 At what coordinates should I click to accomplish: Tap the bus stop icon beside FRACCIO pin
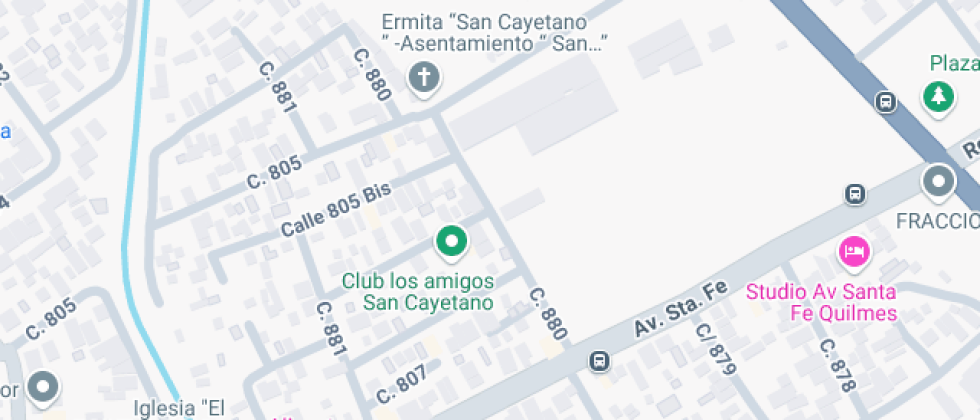(855, 194)
